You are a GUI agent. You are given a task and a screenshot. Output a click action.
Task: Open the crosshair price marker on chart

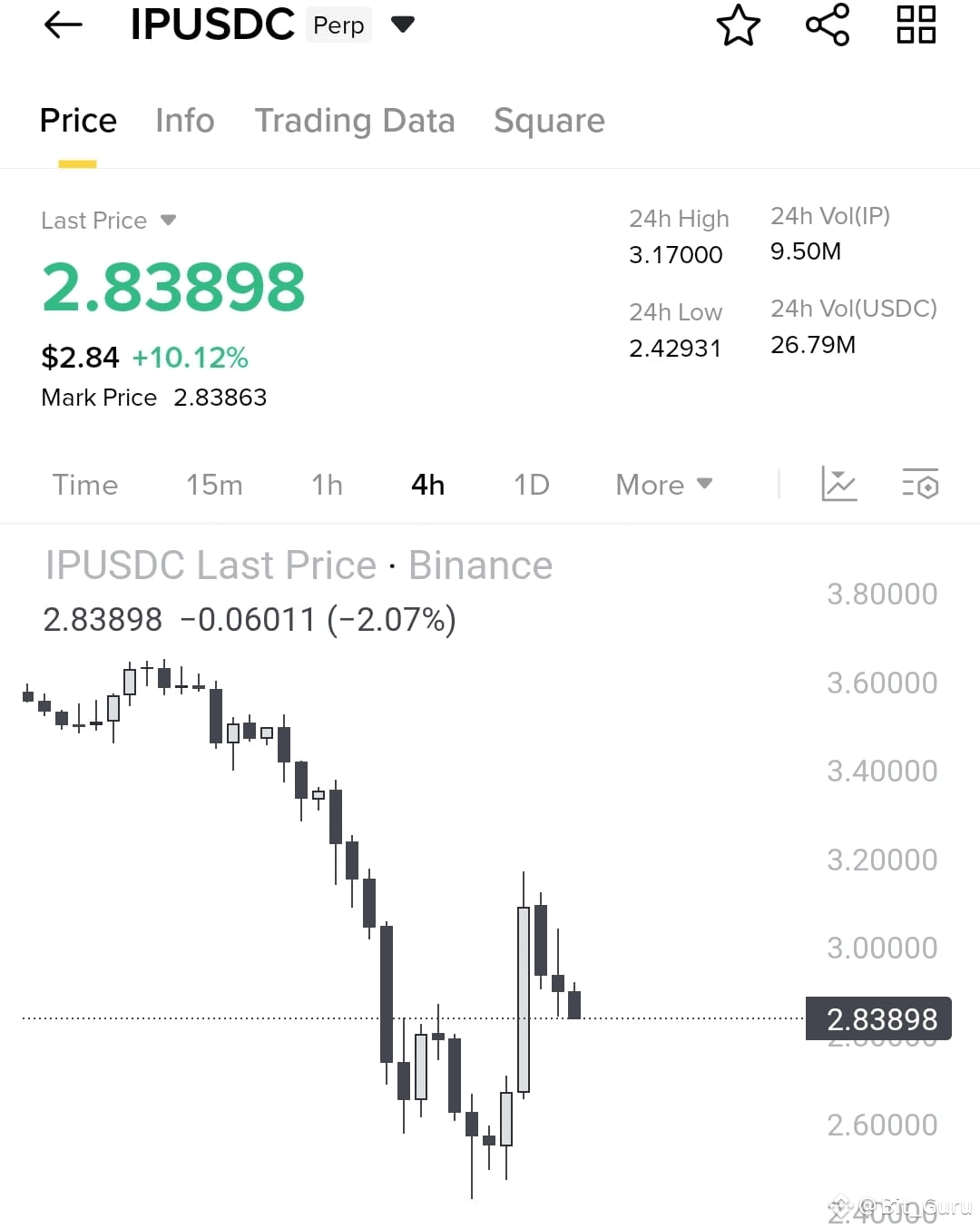[878, 1018]
